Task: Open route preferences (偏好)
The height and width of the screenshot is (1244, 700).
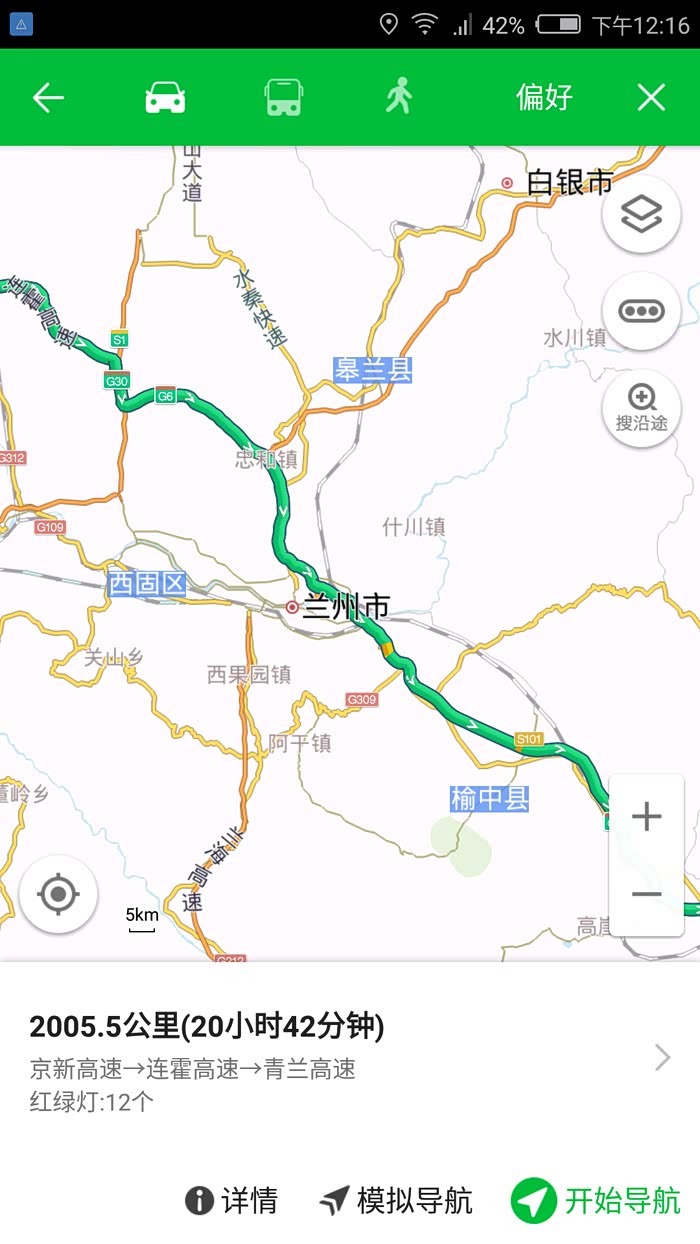Action: [544, 97]
